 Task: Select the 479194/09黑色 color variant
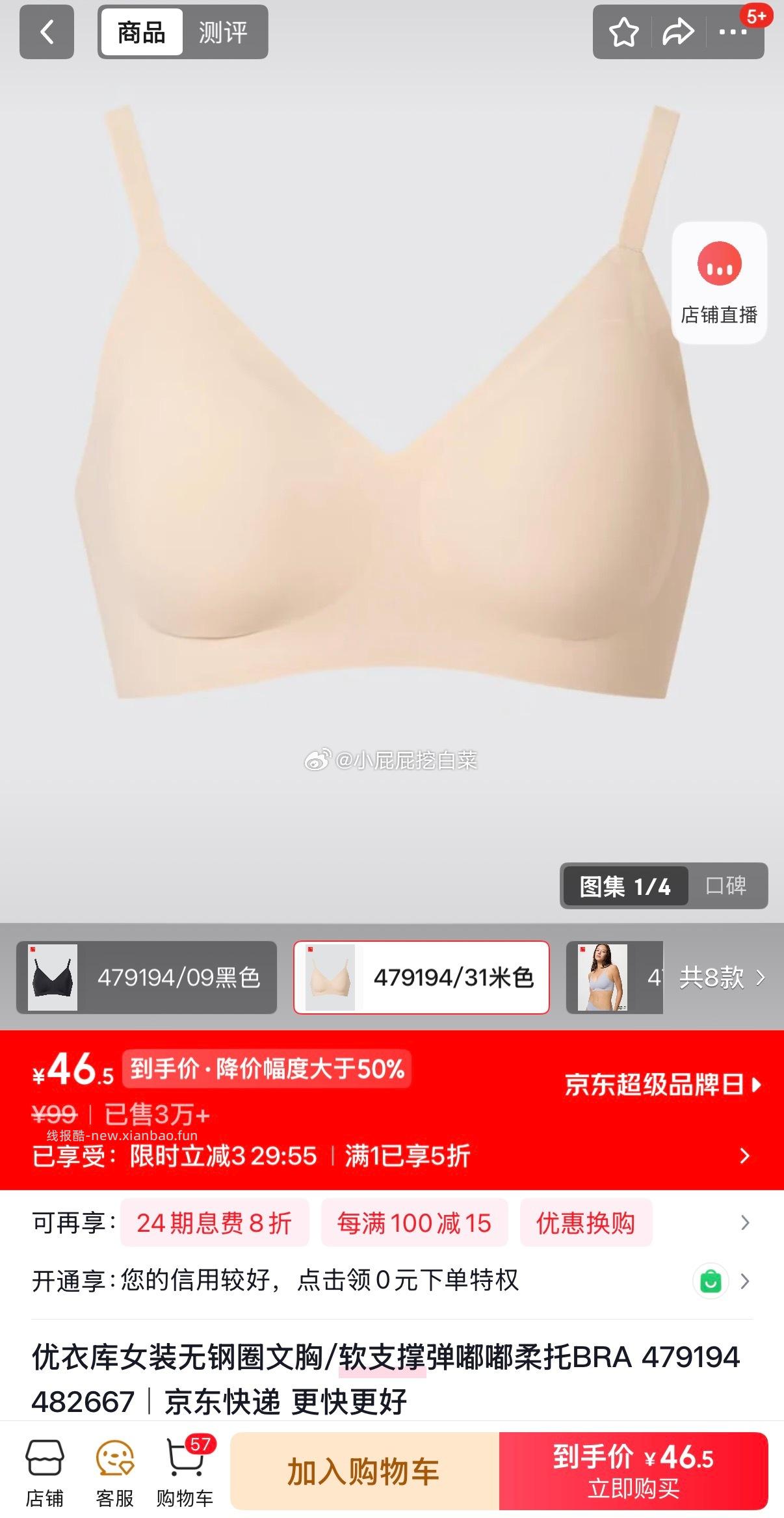tap(146, 976)
